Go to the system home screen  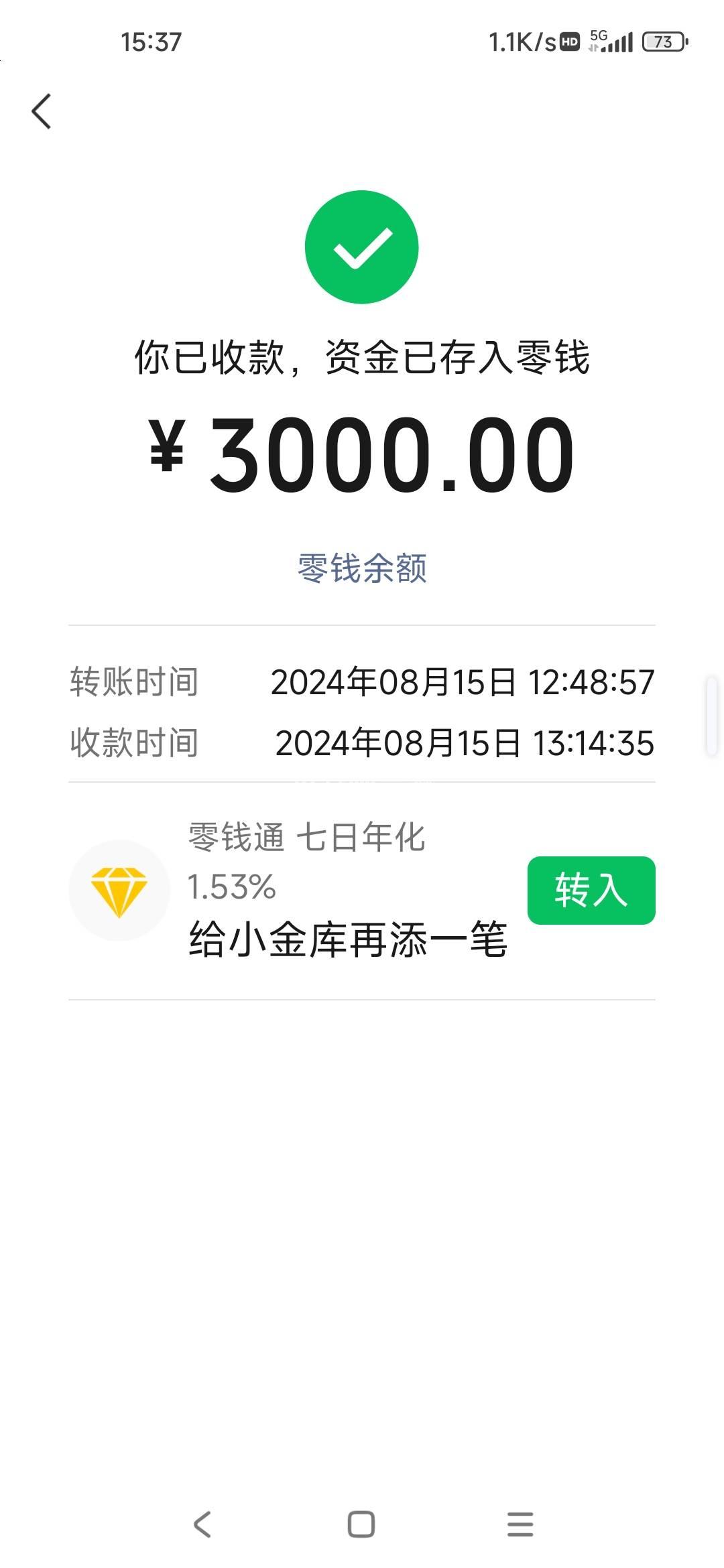click(x=361, y=1524)
